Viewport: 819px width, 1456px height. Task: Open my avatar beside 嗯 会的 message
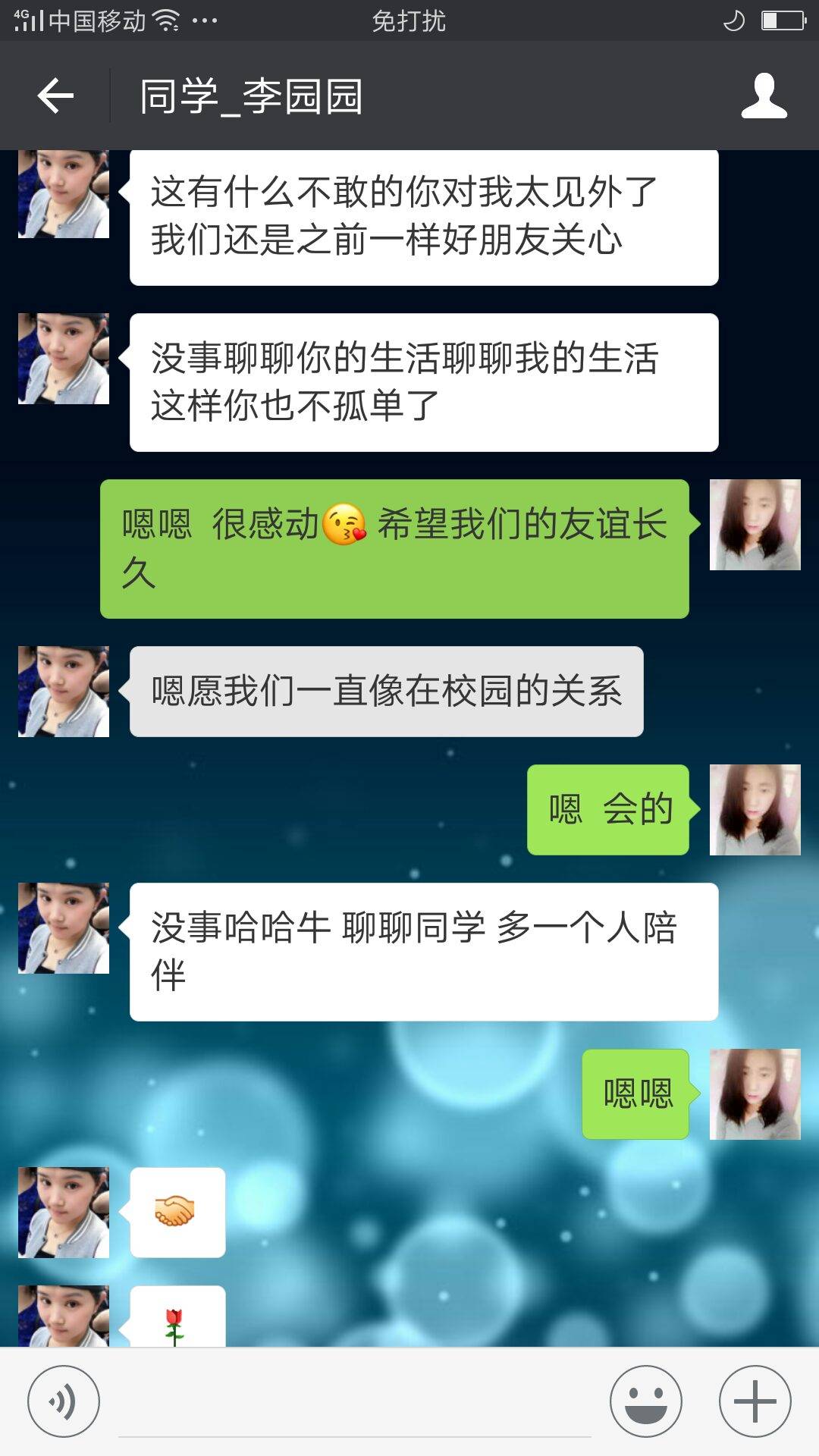(755, 810)
